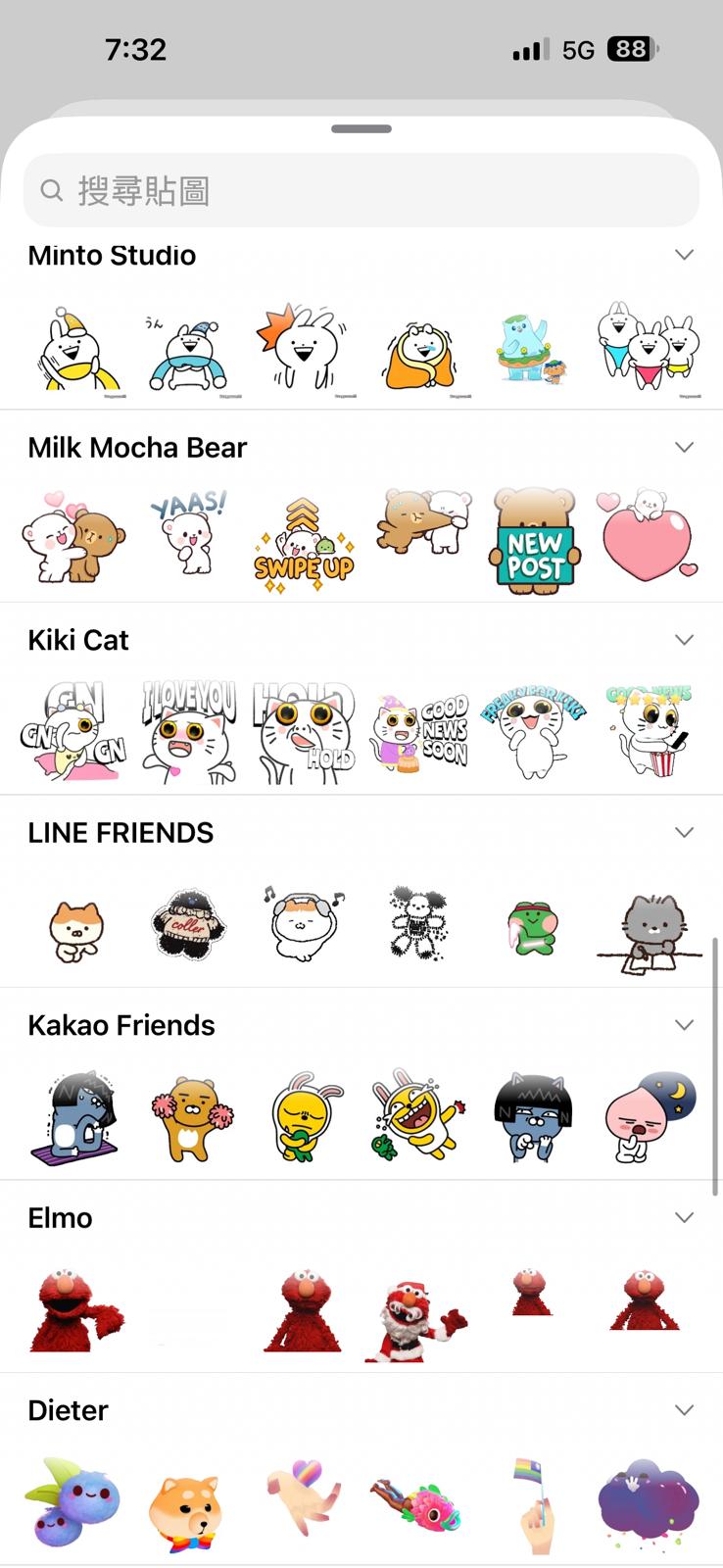This screenshot has width=723, height=1568.
Task: Expand the Dieter sticker section
Action: (x=685, y=1410)
